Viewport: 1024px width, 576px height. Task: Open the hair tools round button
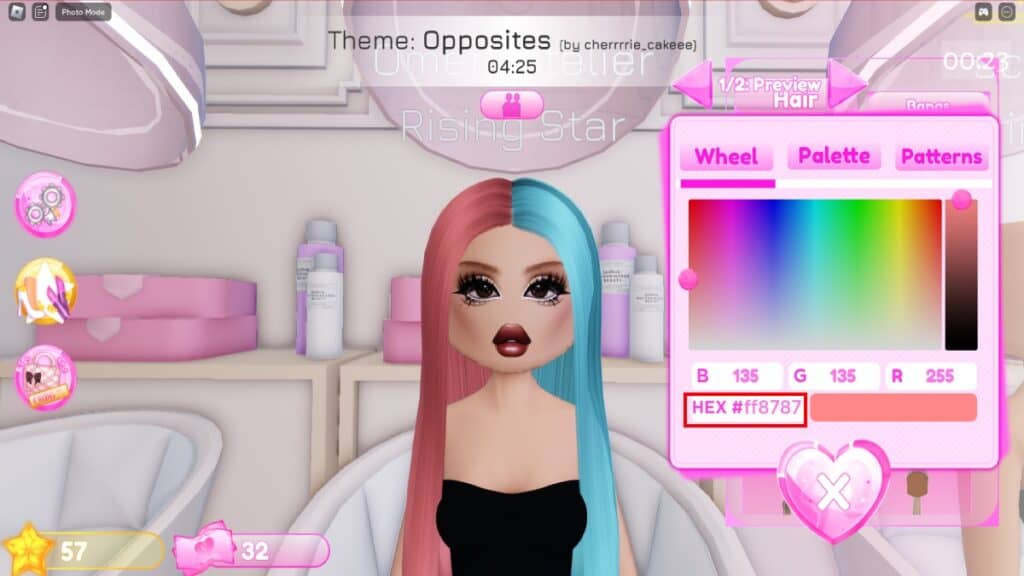coord(45,205)
